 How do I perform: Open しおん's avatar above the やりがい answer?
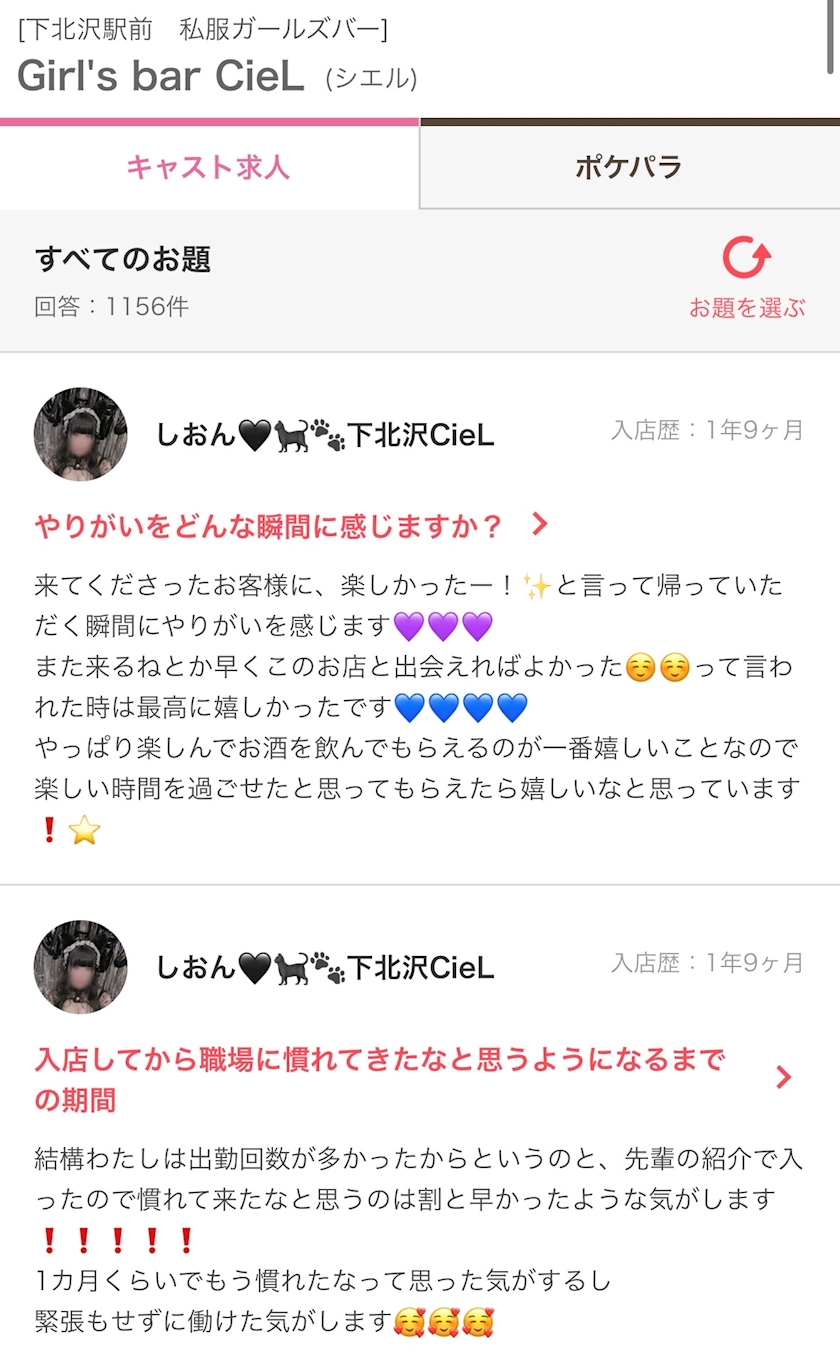pyautogui.click(x=81, y=434)
